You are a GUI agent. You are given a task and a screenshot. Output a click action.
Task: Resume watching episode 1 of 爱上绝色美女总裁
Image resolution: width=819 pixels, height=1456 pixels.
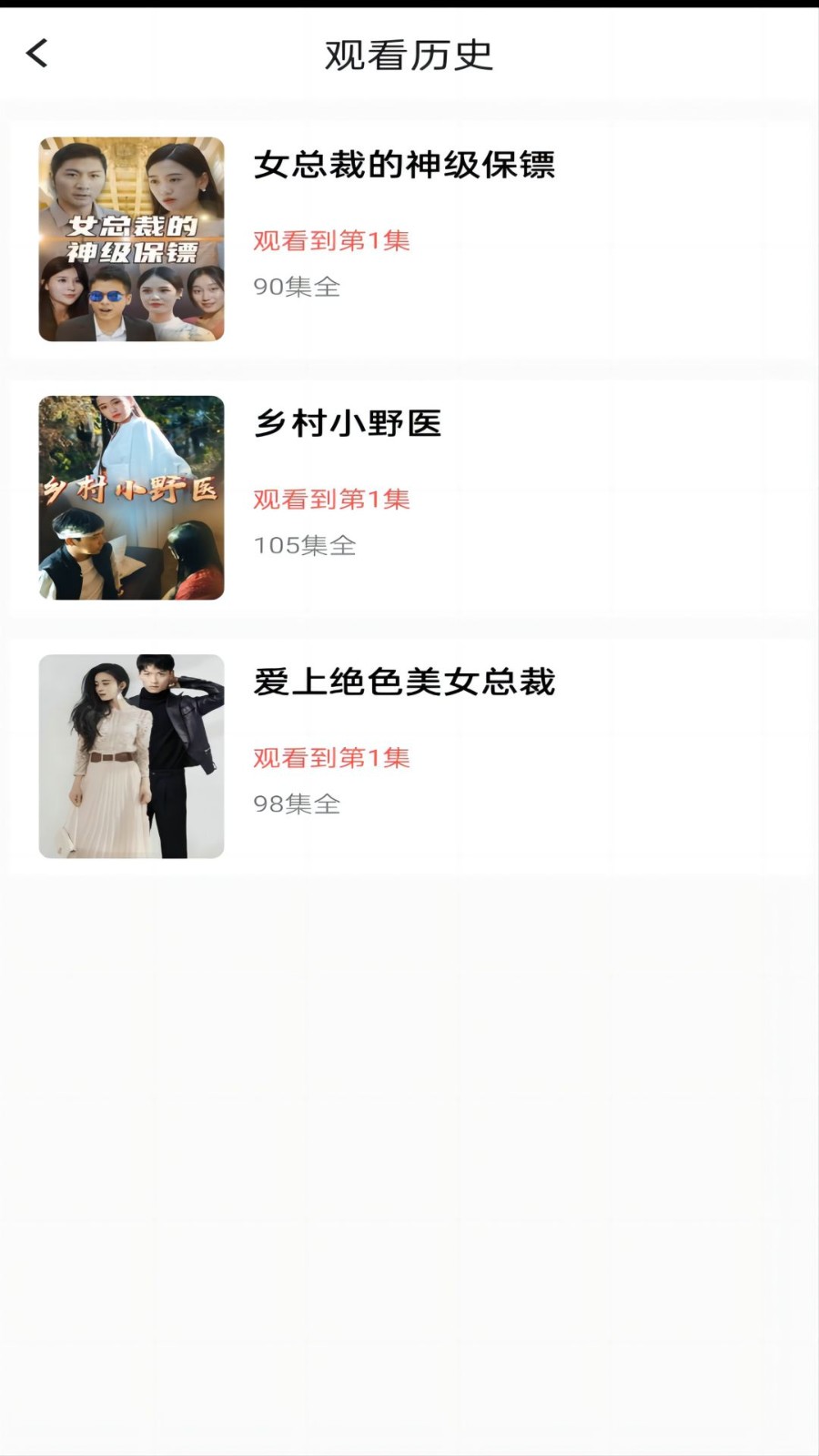331,755
